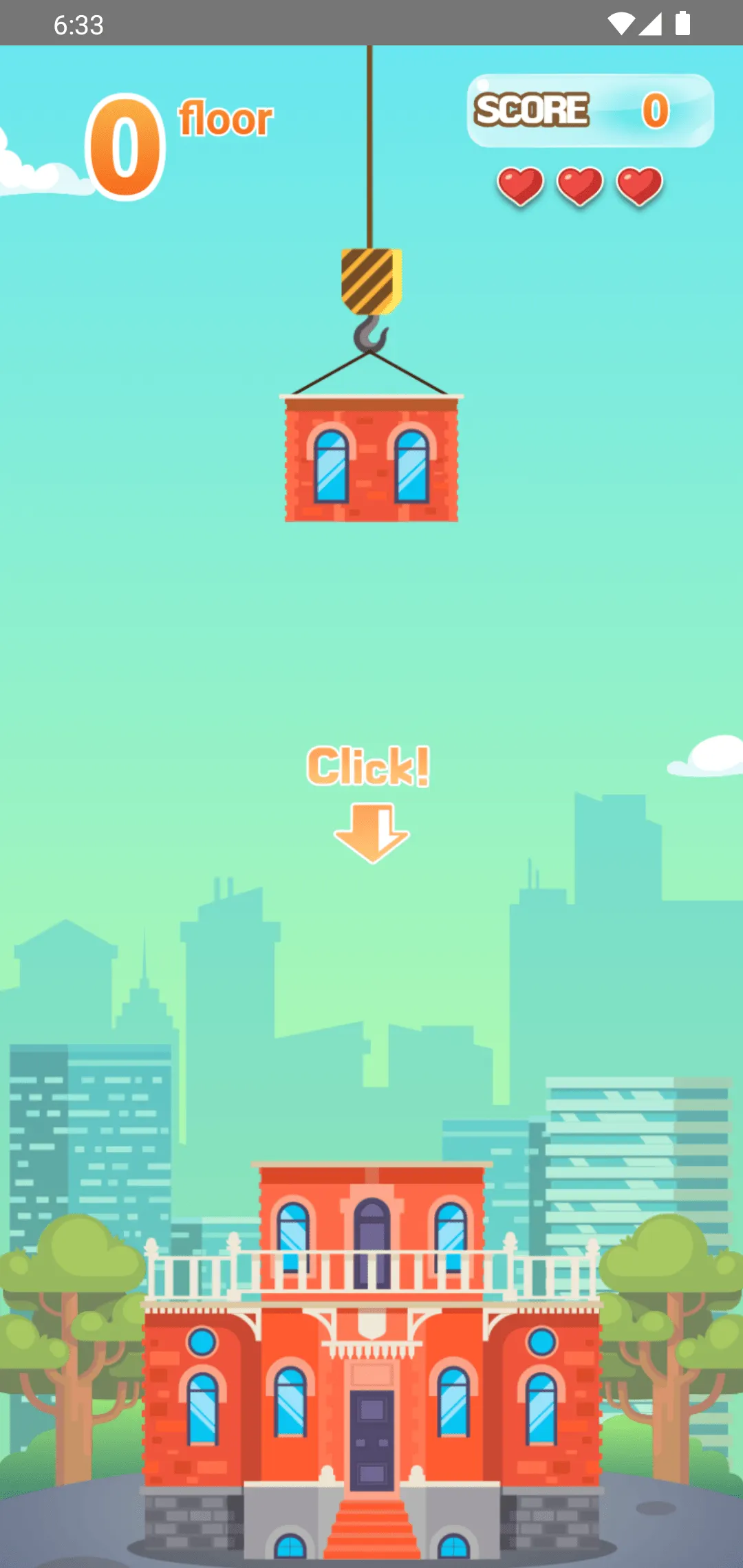
Task: Tap the Click! prompt to drop the block
Action: [369, 767]
